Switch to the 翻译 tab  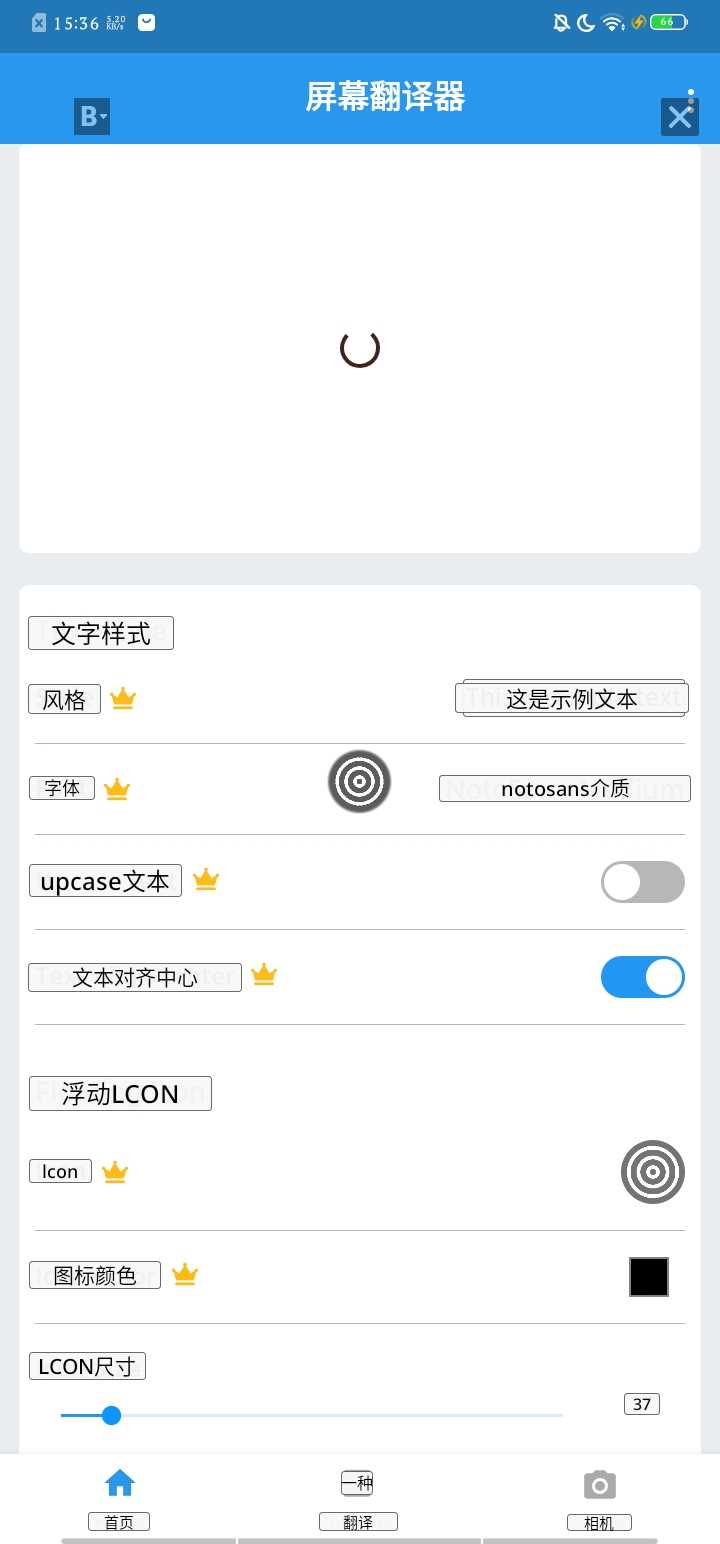(358, 1497)
